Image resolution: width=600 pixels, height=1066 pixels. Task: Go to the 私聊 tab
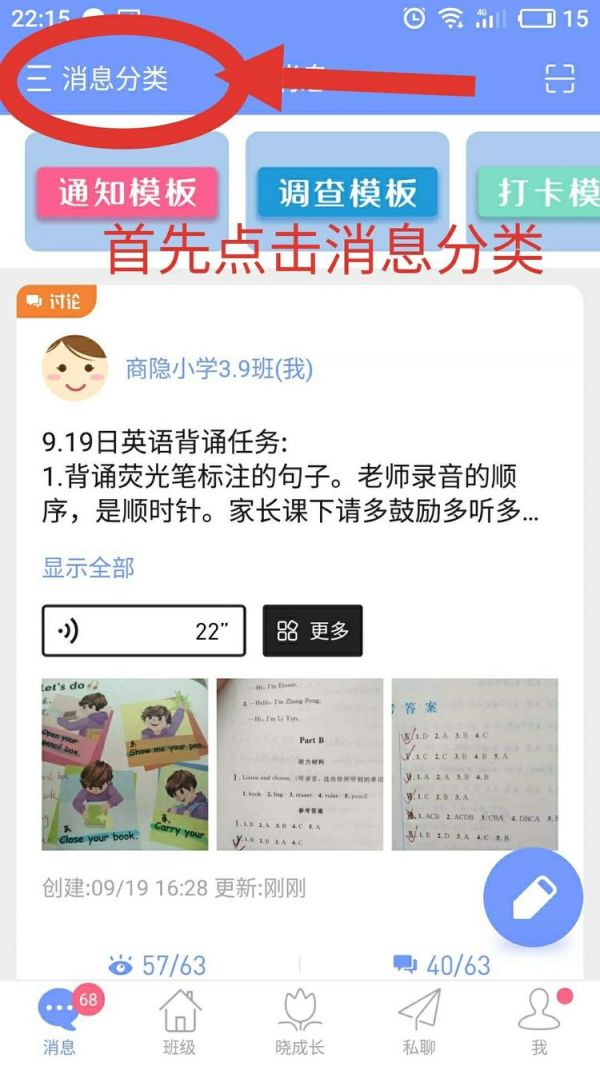pos(419,1022)
